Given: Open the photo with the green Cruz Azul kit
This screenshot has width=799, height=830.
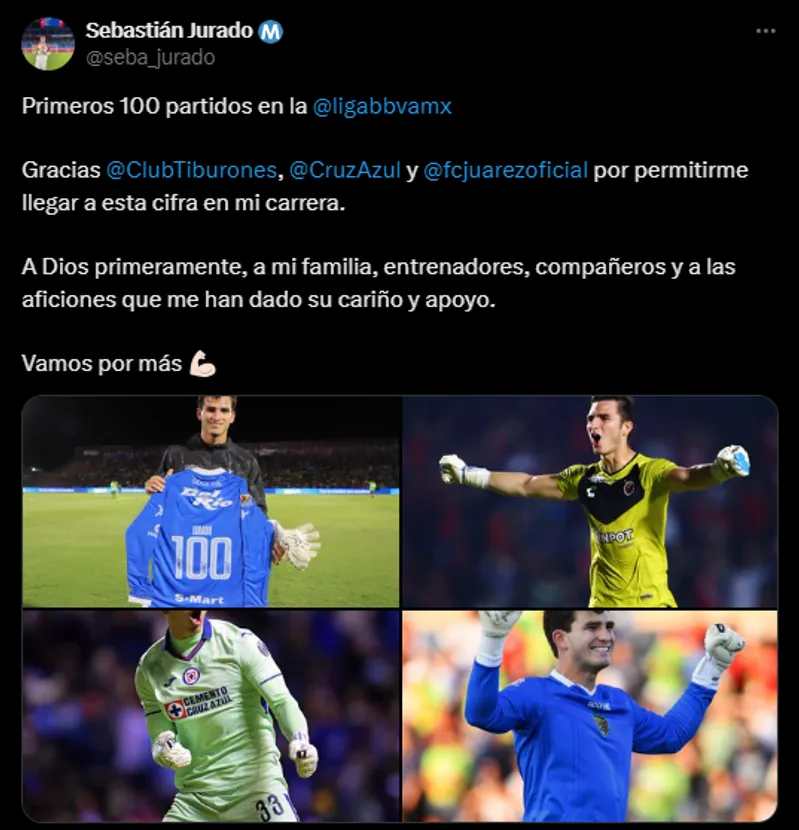Looking at the screenshot, I should [211, 715].
